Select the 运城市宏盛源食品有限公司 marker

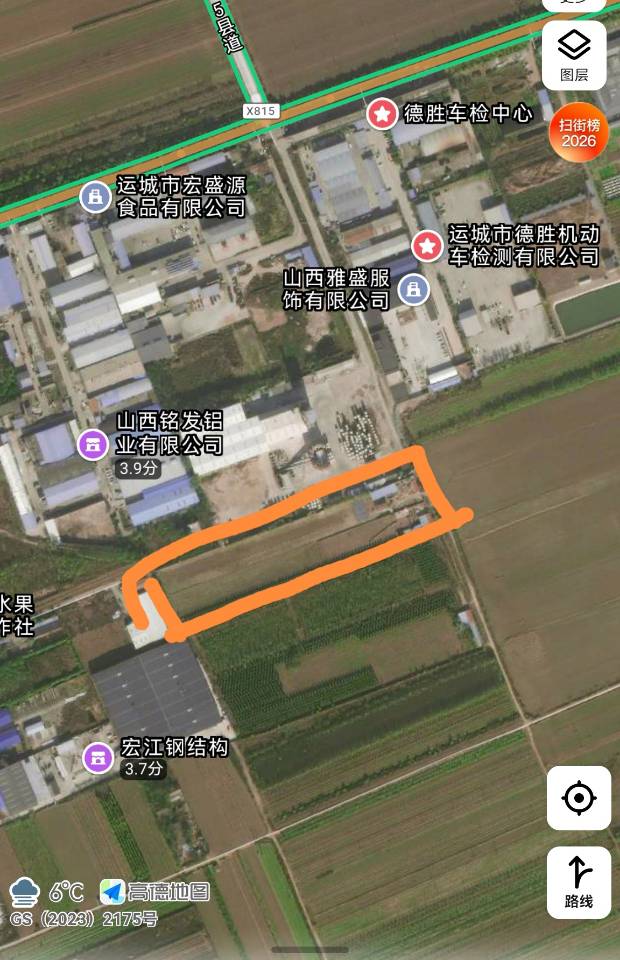(96, 196)
